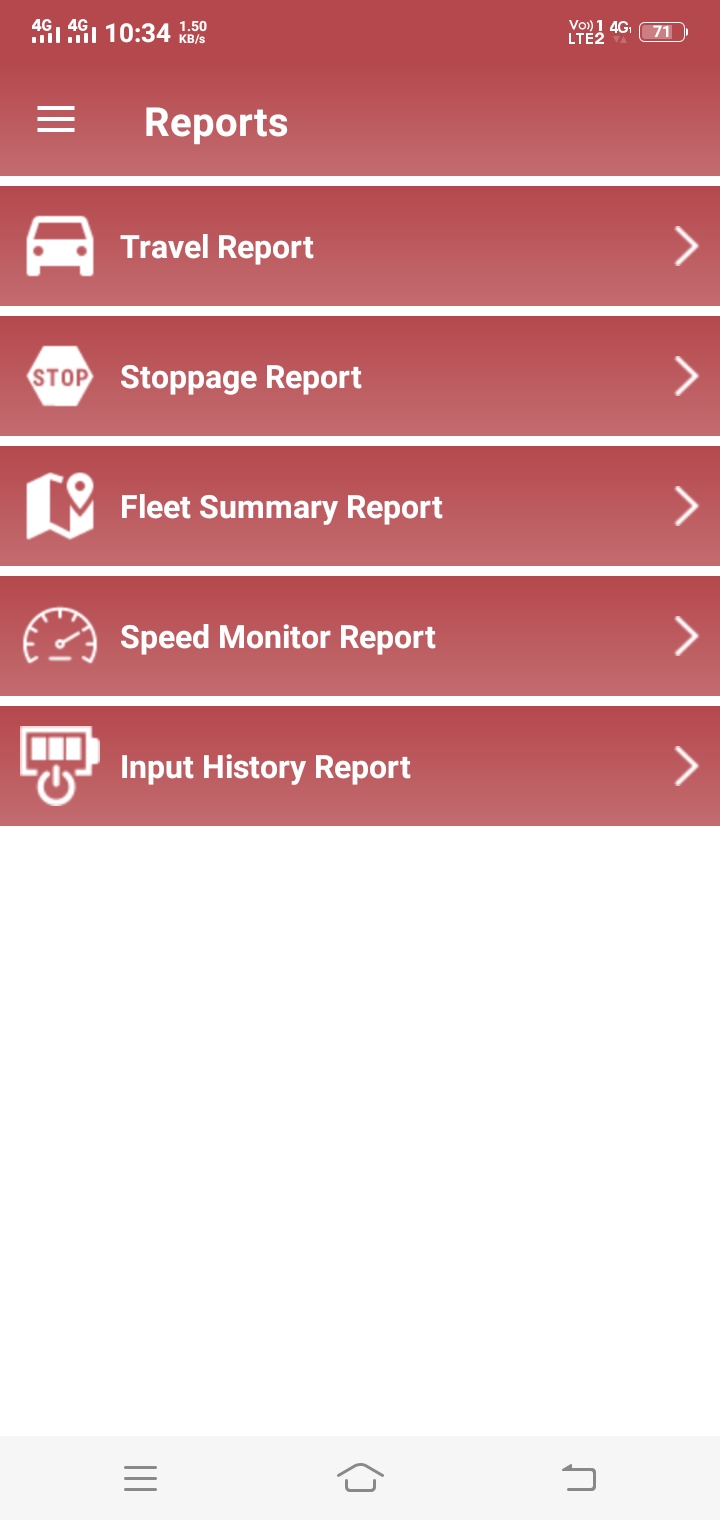This screenshot has width=720, height=1520.
Task: Select Speed Monitor Report
Action: (x=360, y=636)
